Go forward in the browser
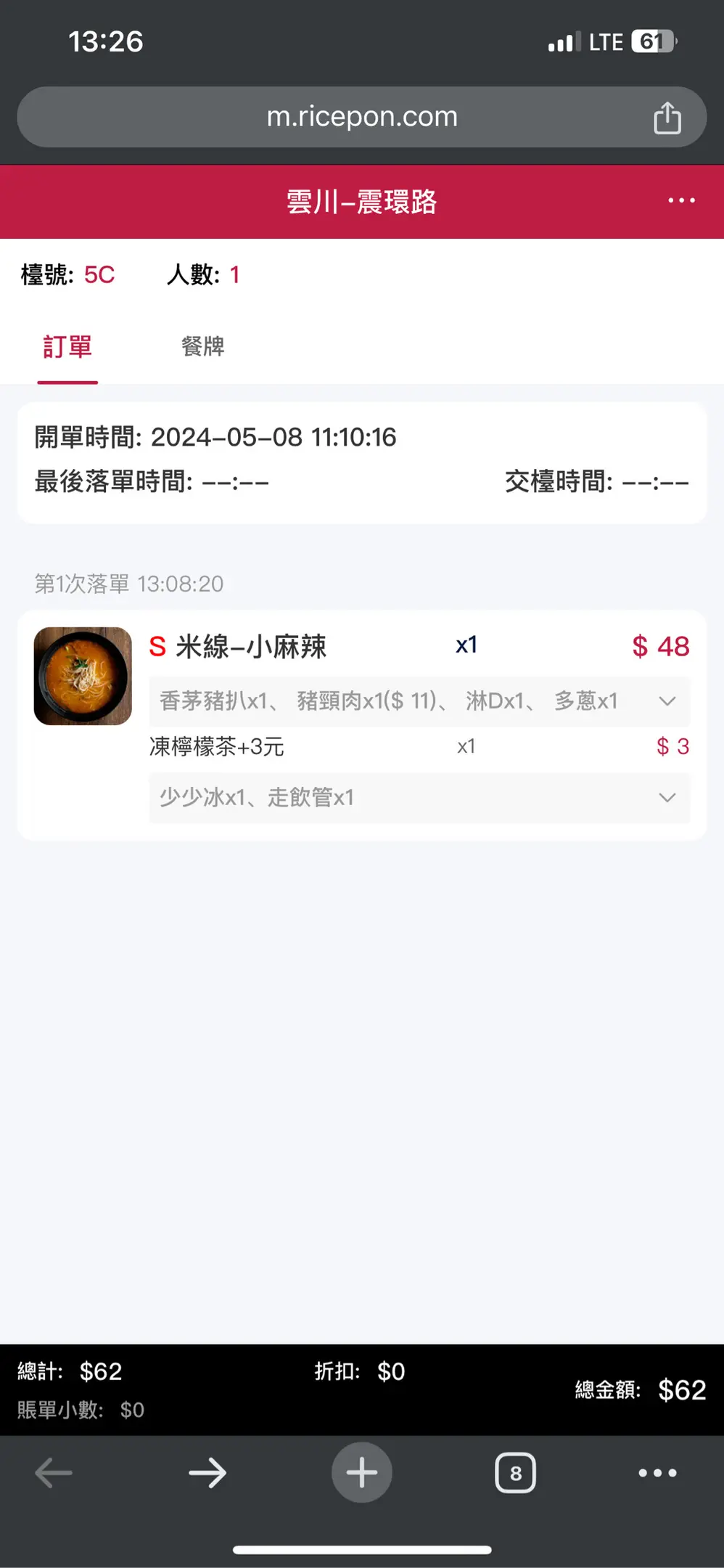Viewport: 724px width, 1568px height. click(x=207, y=1473)
